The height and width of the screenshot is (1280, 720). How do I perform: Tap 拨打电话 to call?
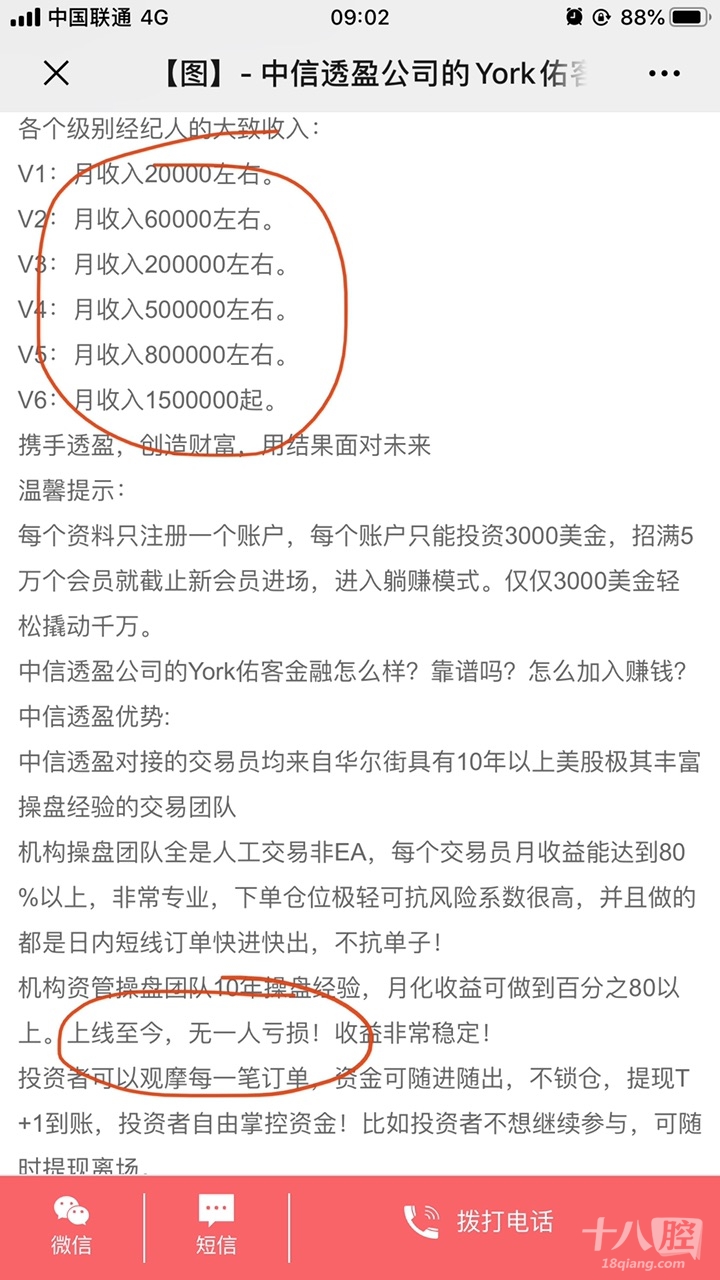478,1222
